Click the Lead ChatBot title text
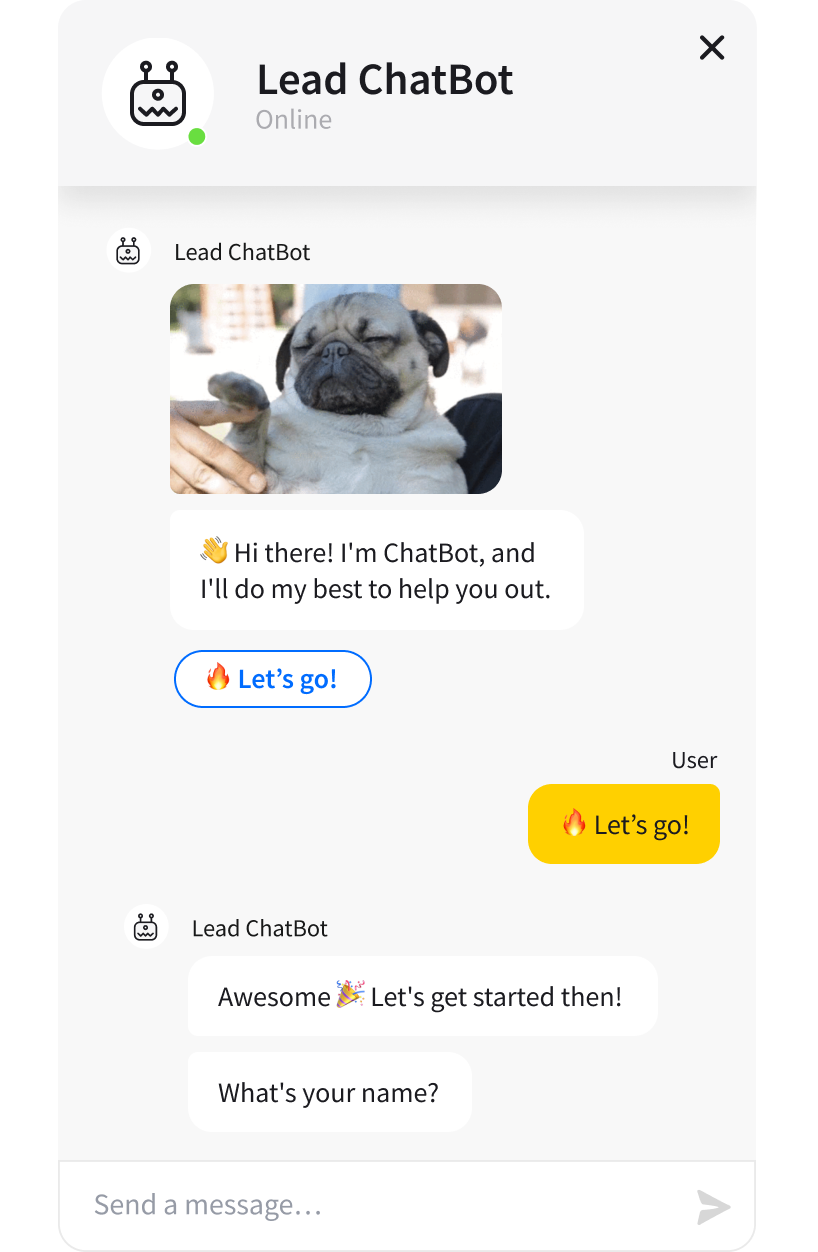This screenshot has width=818, height=1252. coord(386,79)
